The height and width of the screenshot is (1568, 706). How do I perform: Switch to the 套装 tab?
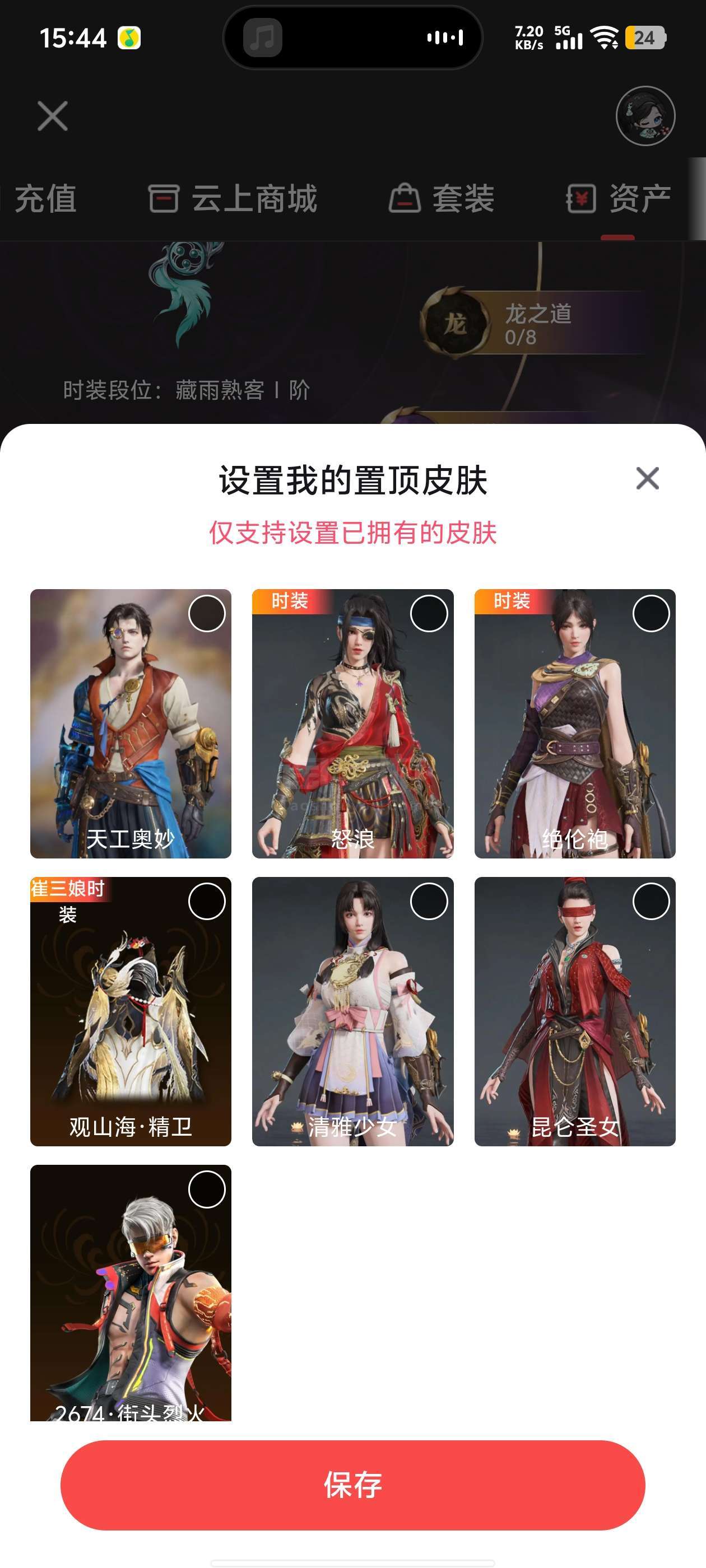pyautogui.click(x=442, y=198)
